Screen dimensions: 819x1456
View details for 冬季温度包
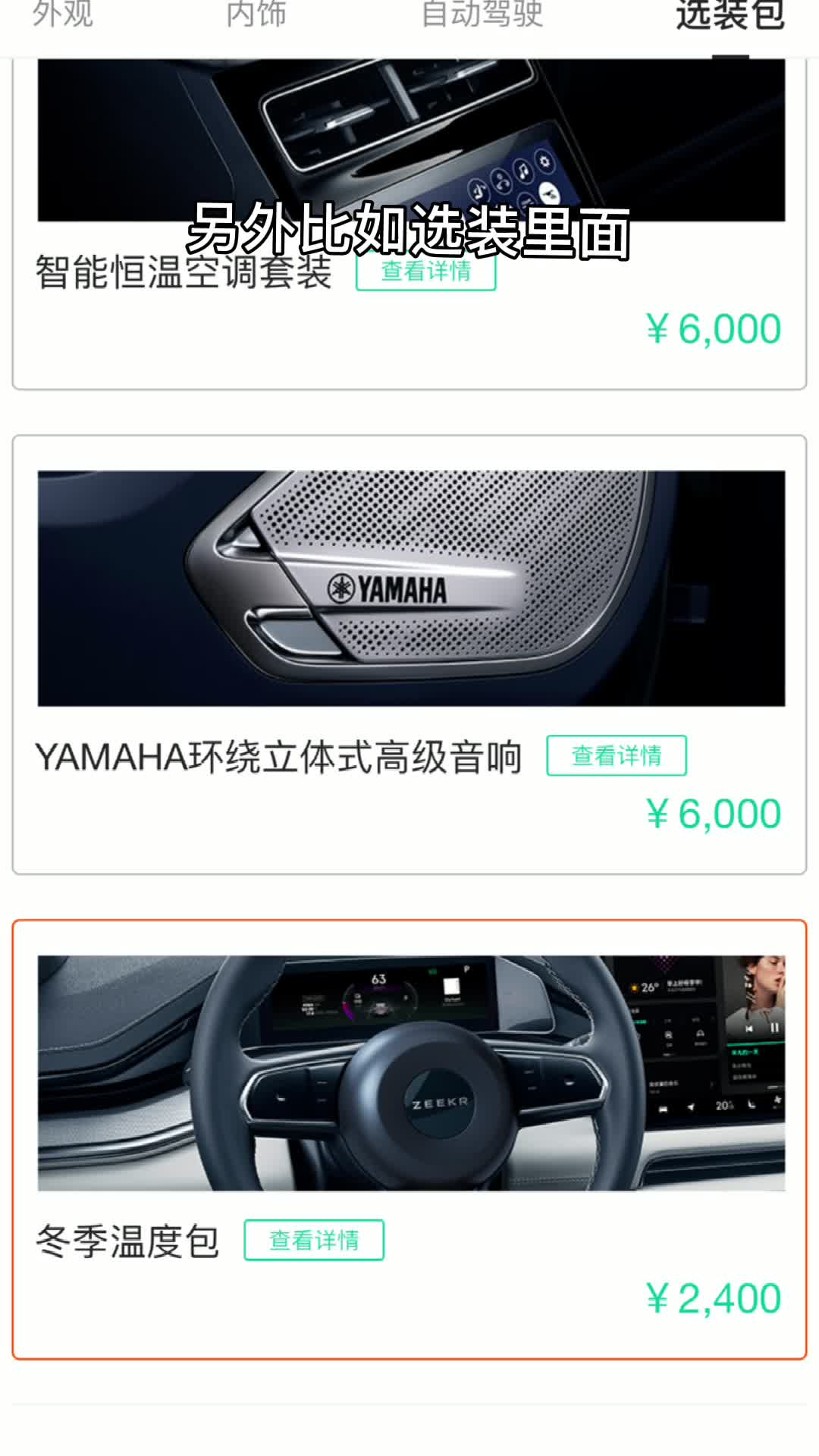coord(313,1240)
